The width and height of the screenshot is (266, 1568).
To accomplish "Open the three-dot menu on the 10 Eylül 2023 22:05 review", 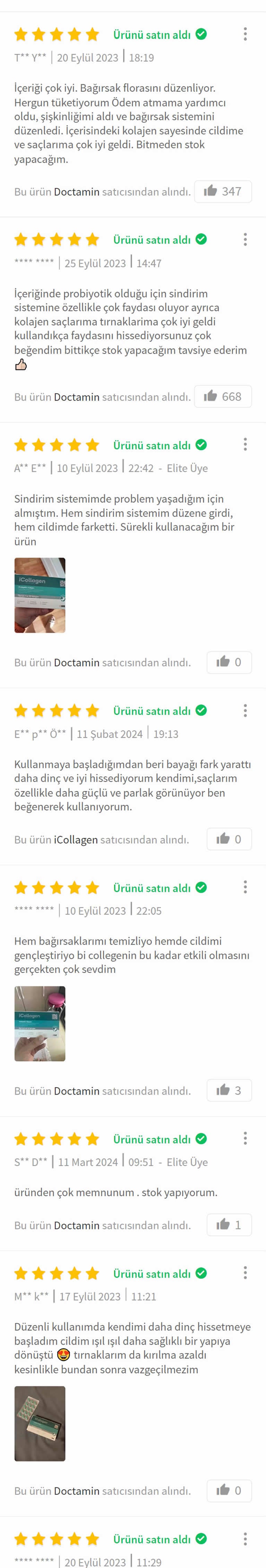I will pos(245,887).
